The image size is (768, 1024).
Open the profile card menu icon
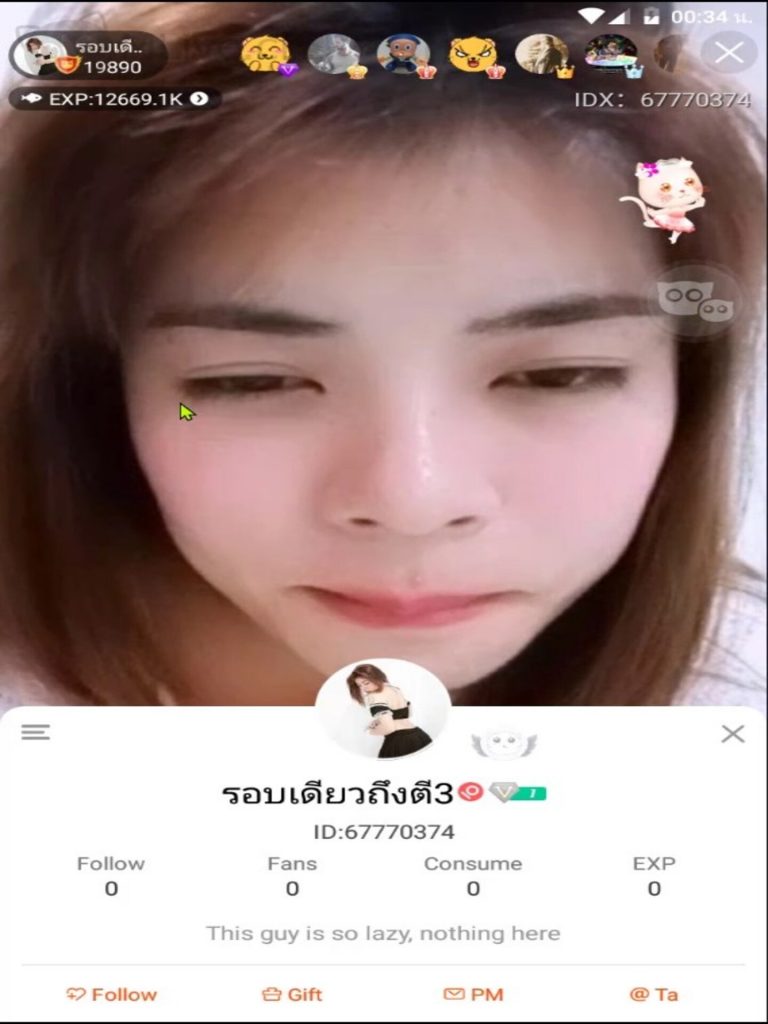(36, 733)
